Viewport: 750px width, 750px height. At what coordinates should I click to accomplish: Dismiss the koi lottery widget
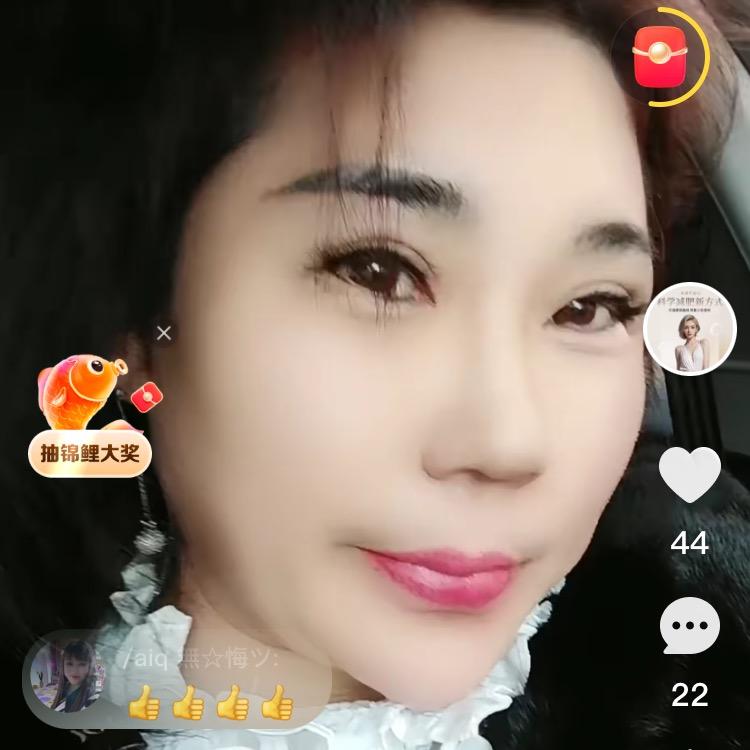(x=164, y=333)
